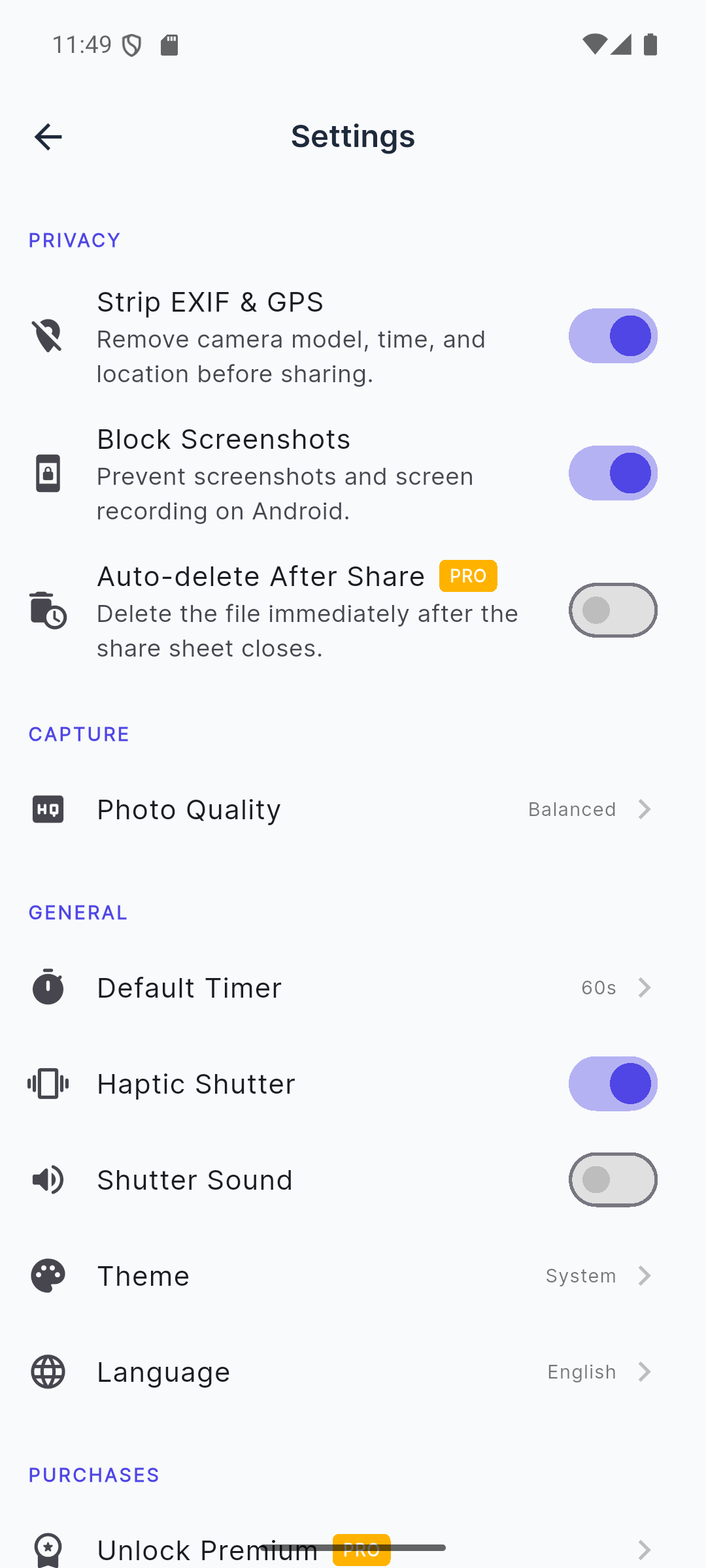Click the Language globe icon
The height and width of the screenshot is (1568, 706).
(48, 1371)
